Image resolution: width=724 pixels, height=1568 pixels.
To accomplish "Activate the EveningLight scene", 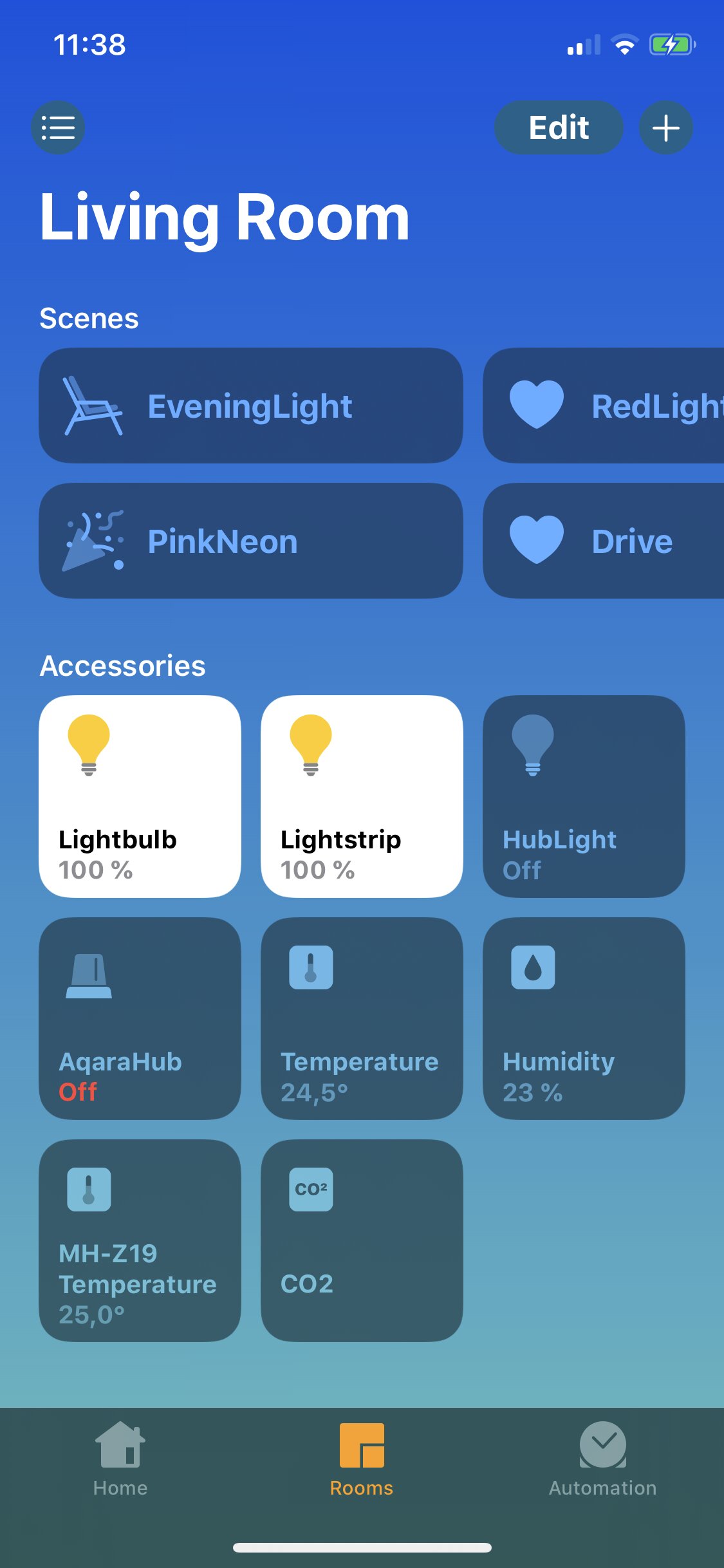I will (x=251, y=406).
